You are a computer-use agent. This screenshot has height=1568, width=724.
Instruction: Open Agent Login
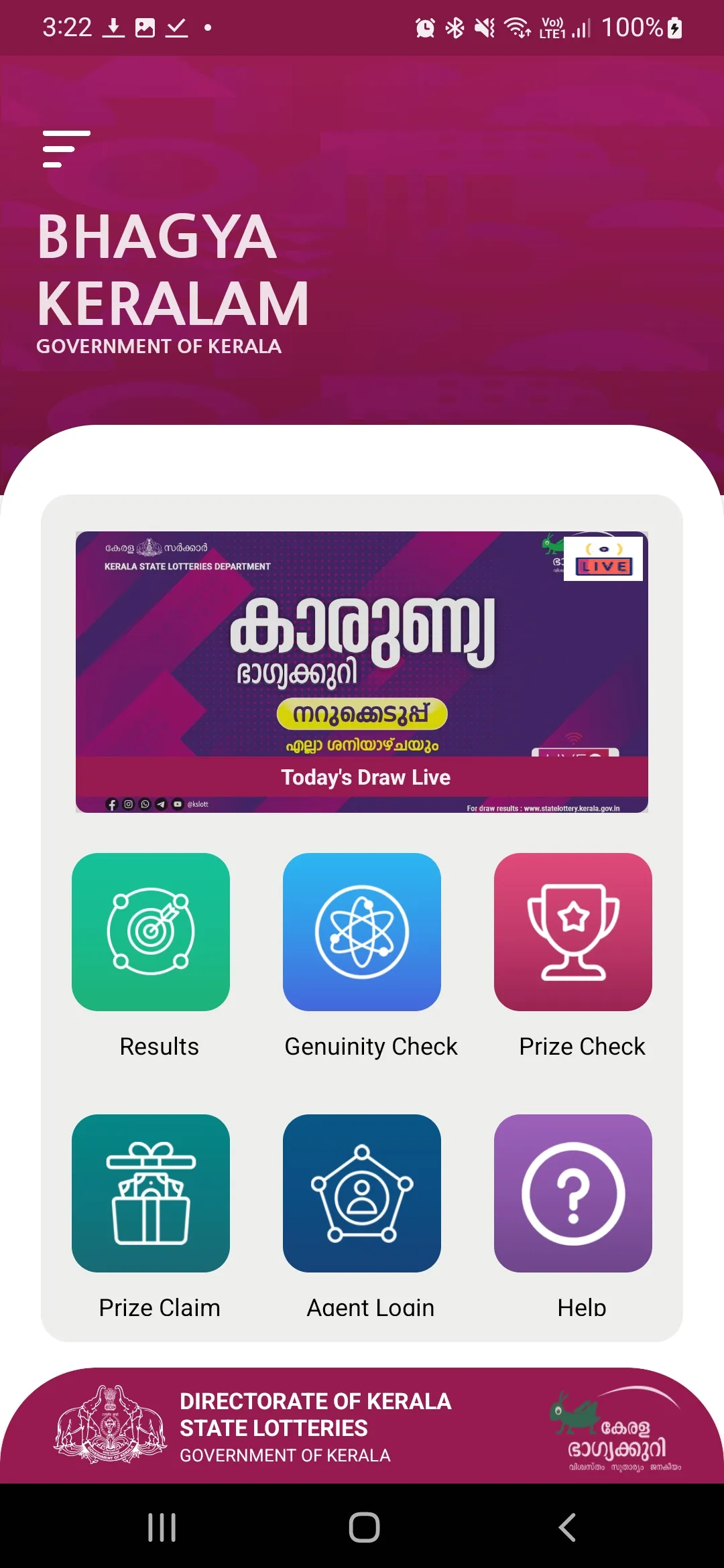tap(362, 1193)
